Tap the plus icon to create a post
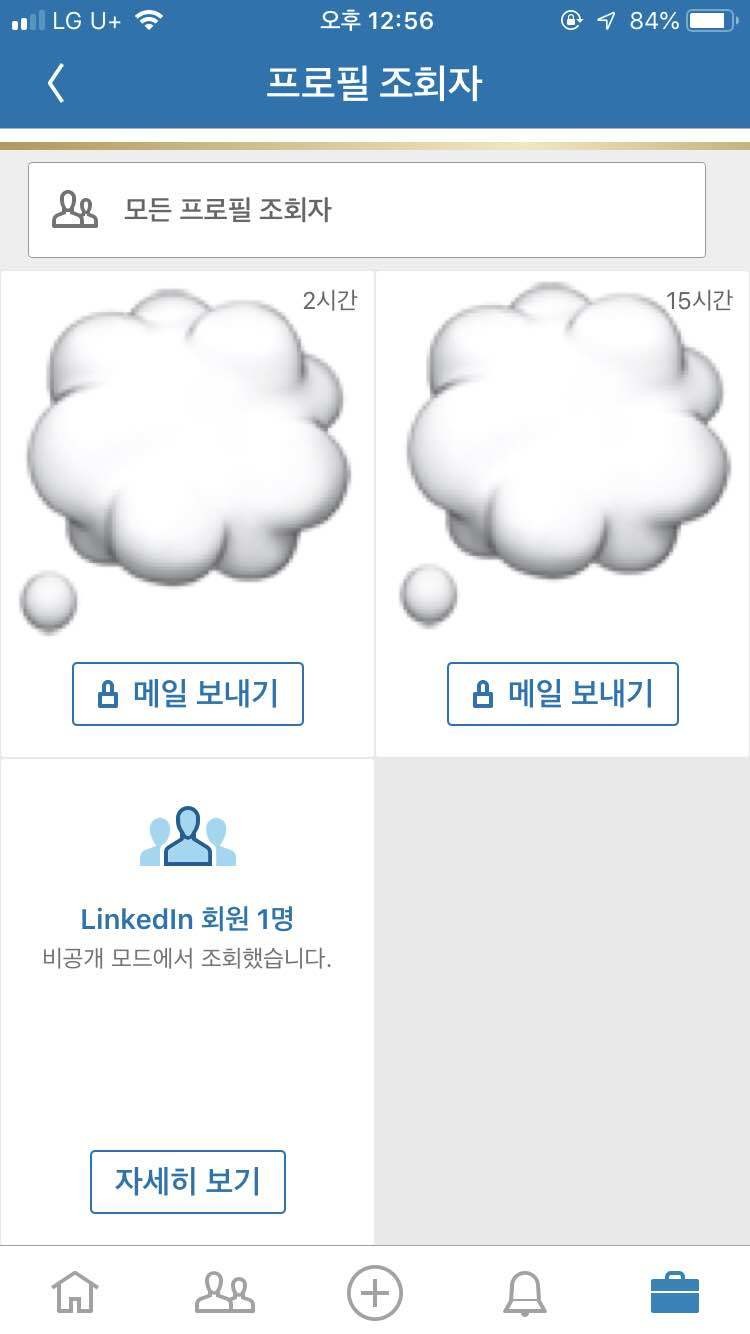The image size is (750, 1334). point(373,1292)
